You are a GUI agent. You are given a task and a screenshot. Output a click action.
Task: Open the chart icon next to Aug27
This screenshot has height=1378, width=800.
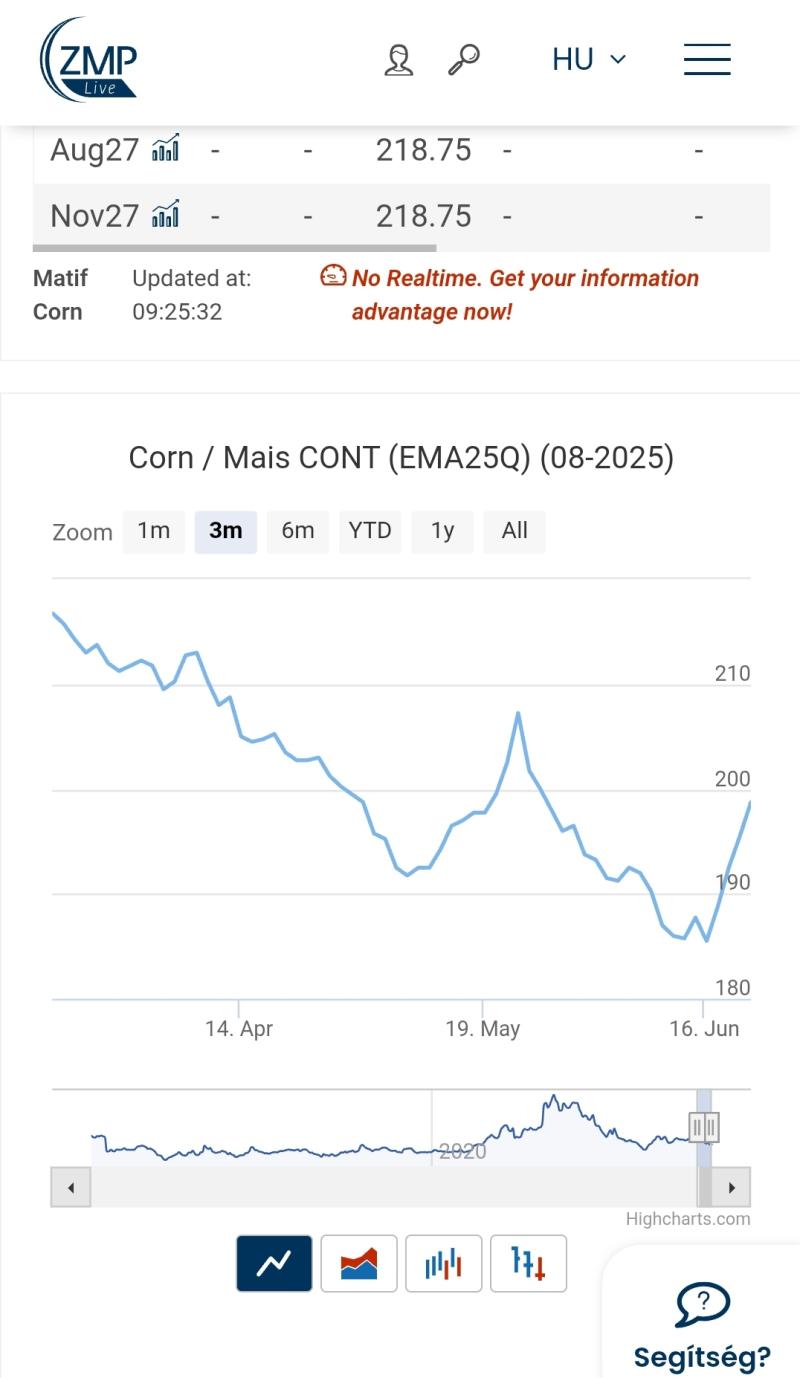166,149
